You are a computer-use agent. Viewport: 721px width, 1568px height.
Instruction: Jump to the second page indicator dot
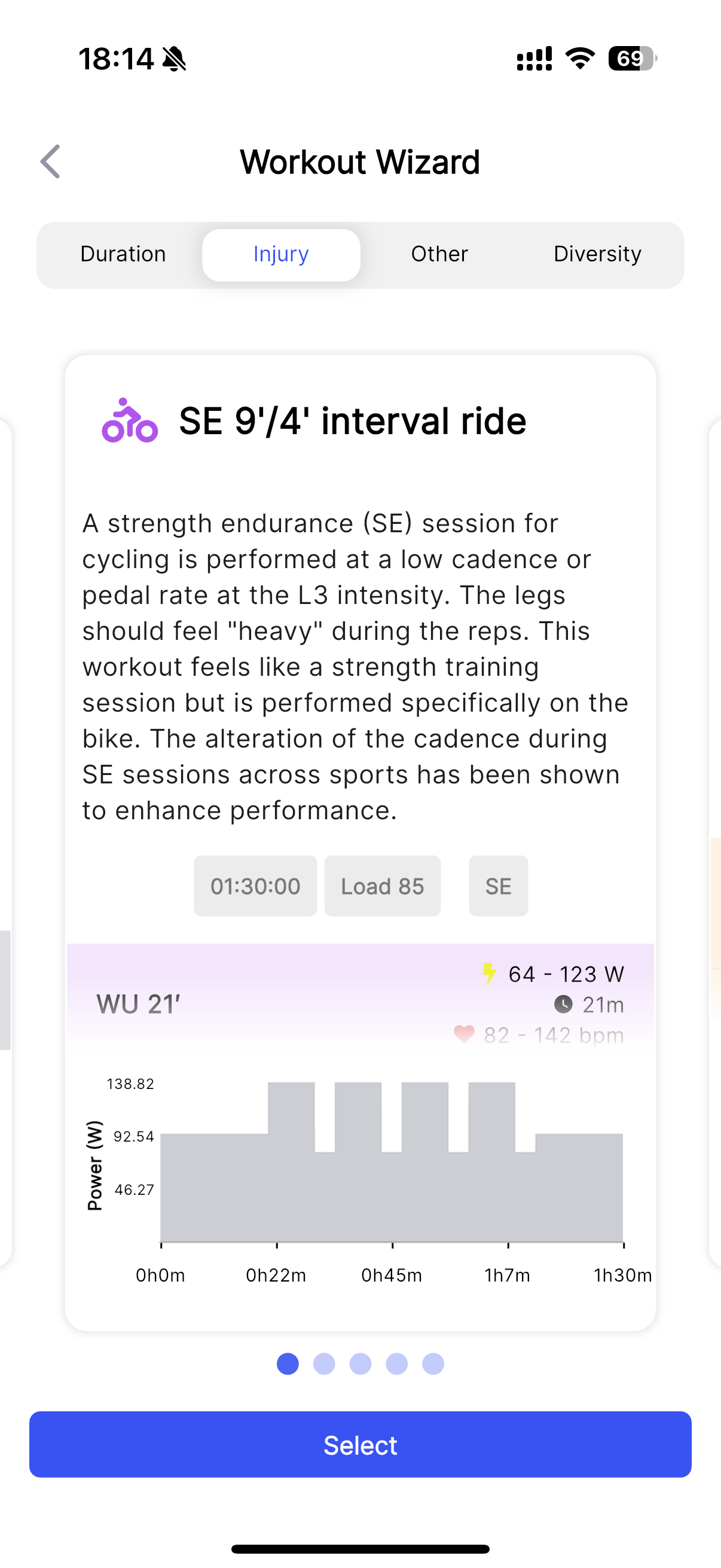tap(323, 1363)
